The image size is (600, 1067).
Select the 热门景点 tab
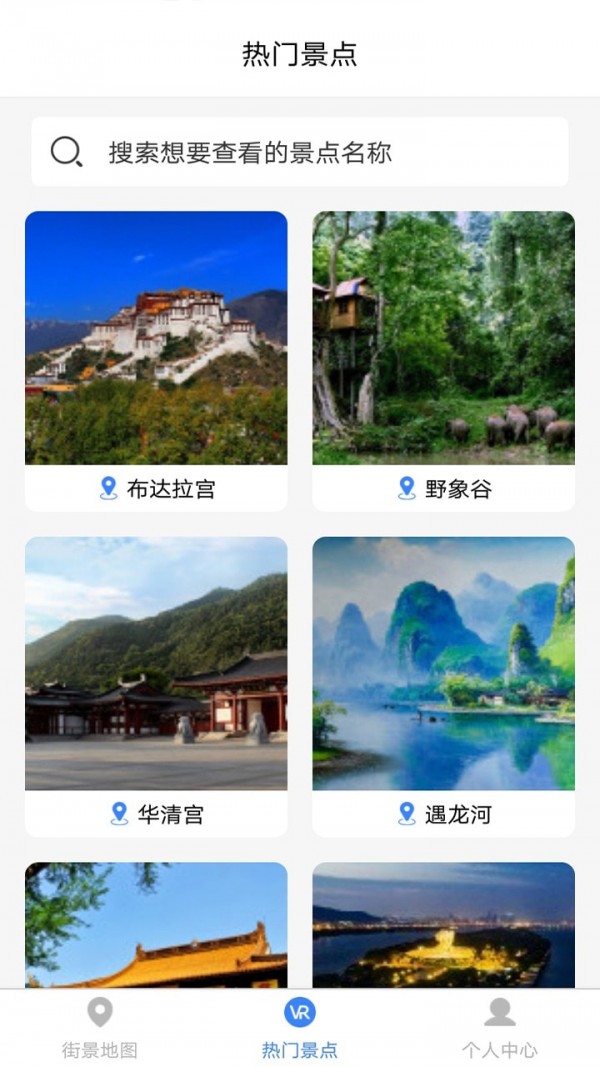[300, 1028]
